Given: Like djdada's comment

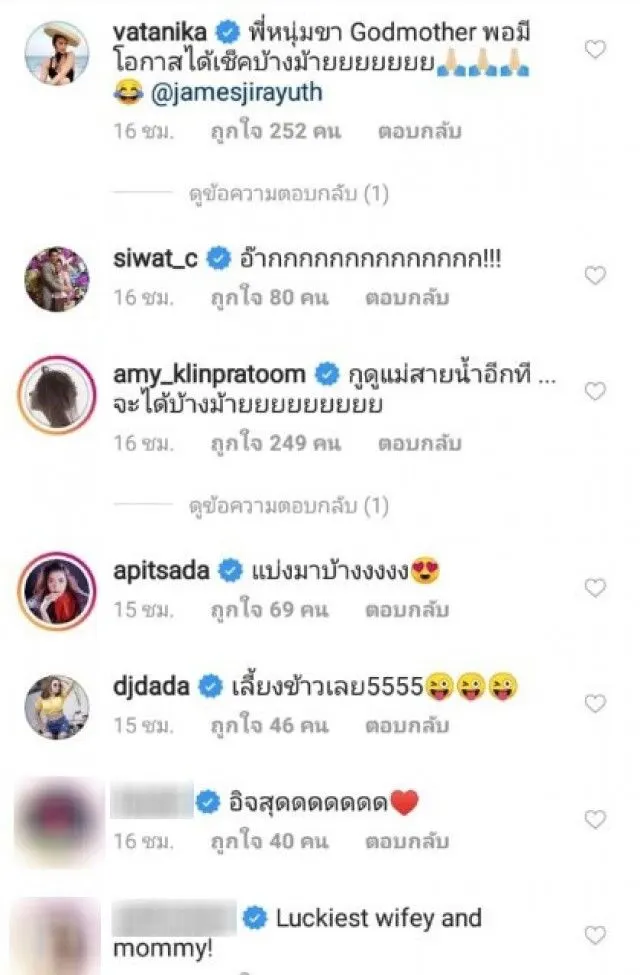Looking at the screenshot, I should (596, 704).
